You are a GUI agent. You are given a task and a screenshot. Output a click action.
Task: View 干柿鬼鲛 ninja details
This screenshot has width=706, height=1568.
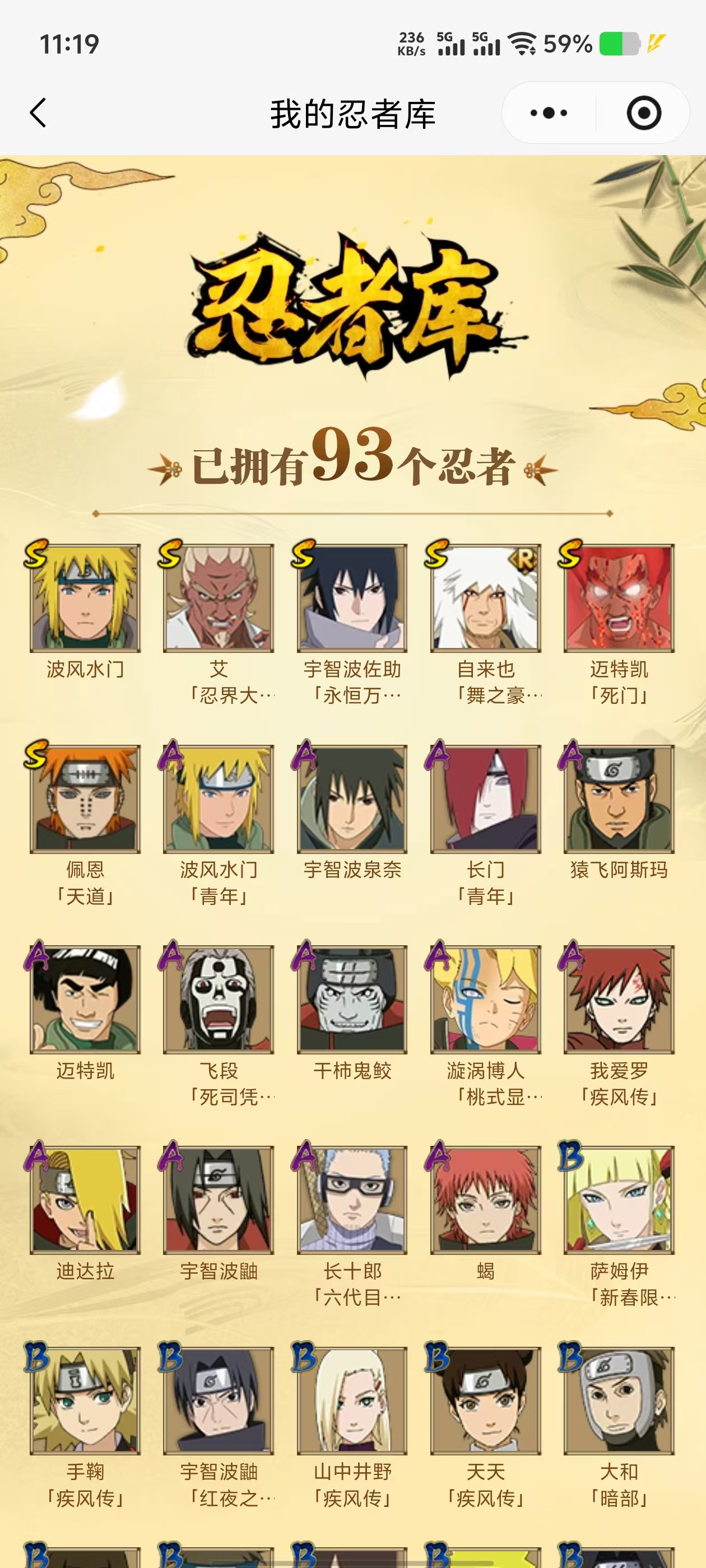(x=352, y=999)
